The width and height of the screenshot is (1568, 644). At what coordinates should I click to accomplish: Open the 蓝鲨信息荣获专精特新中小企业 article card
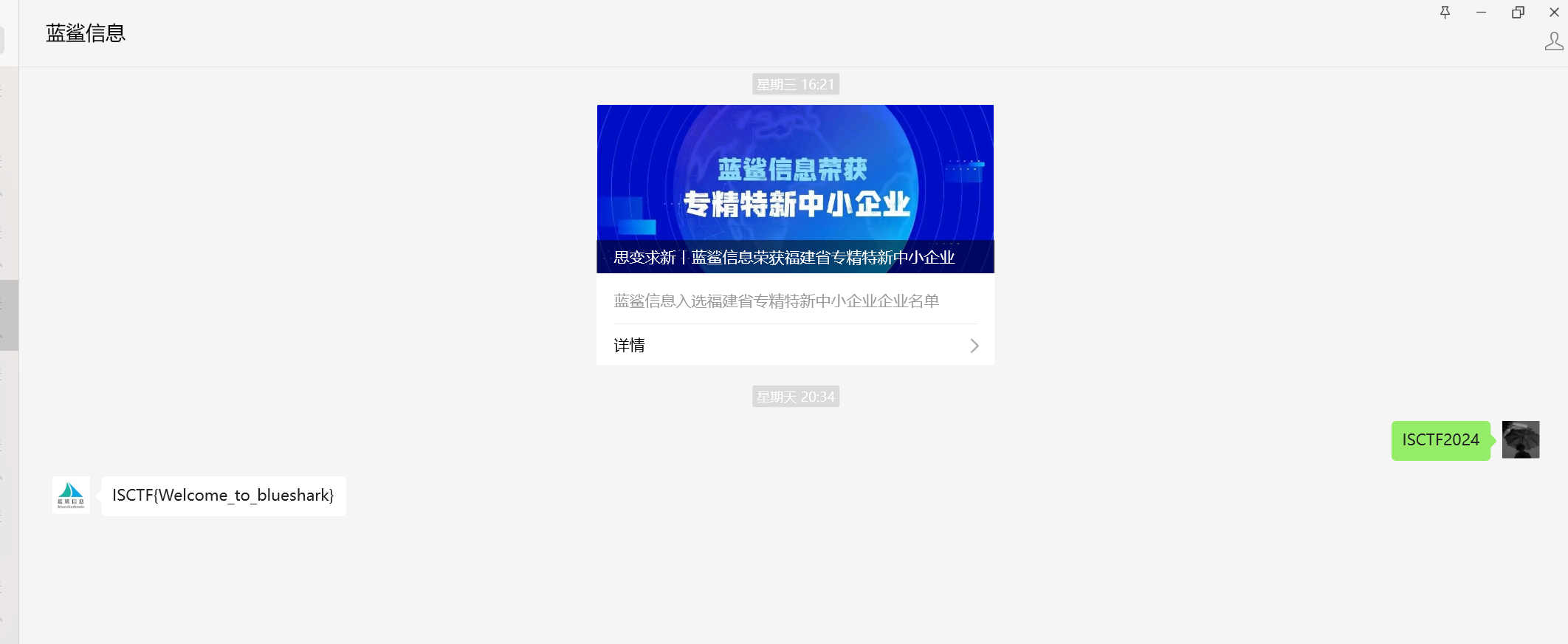click(795, 189)
